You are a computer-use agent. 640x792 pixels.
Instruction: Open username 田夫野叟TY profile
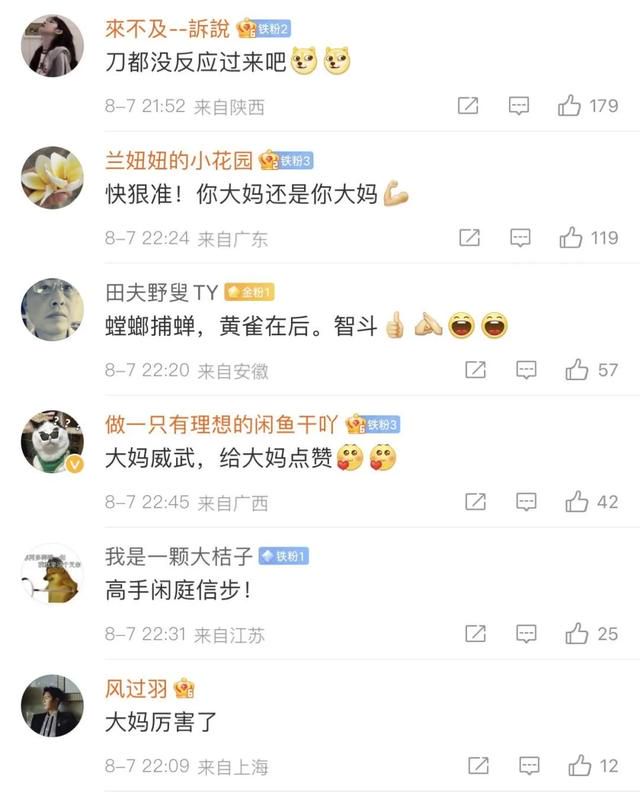click(161, 292)
